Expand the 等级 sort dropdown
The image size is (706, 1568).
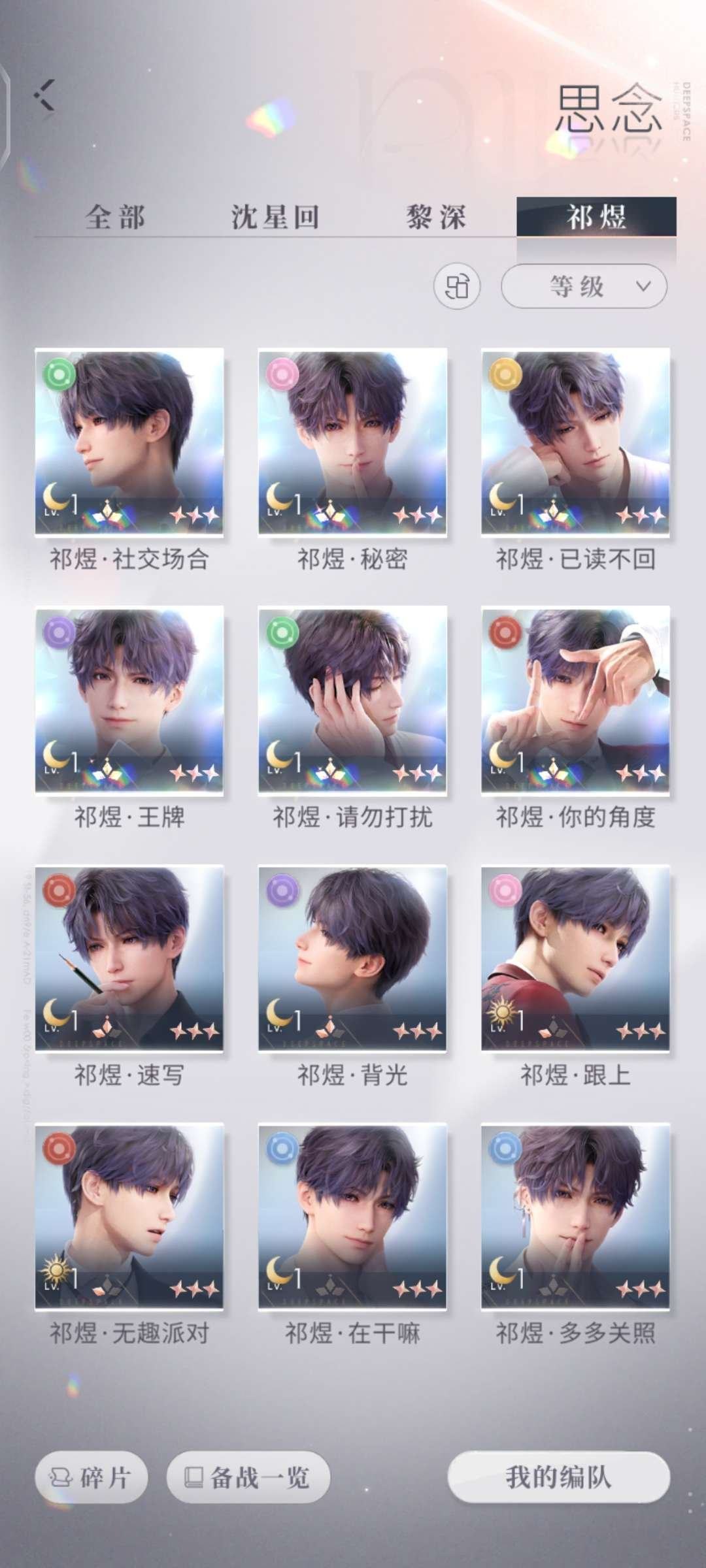click(584, 286)
